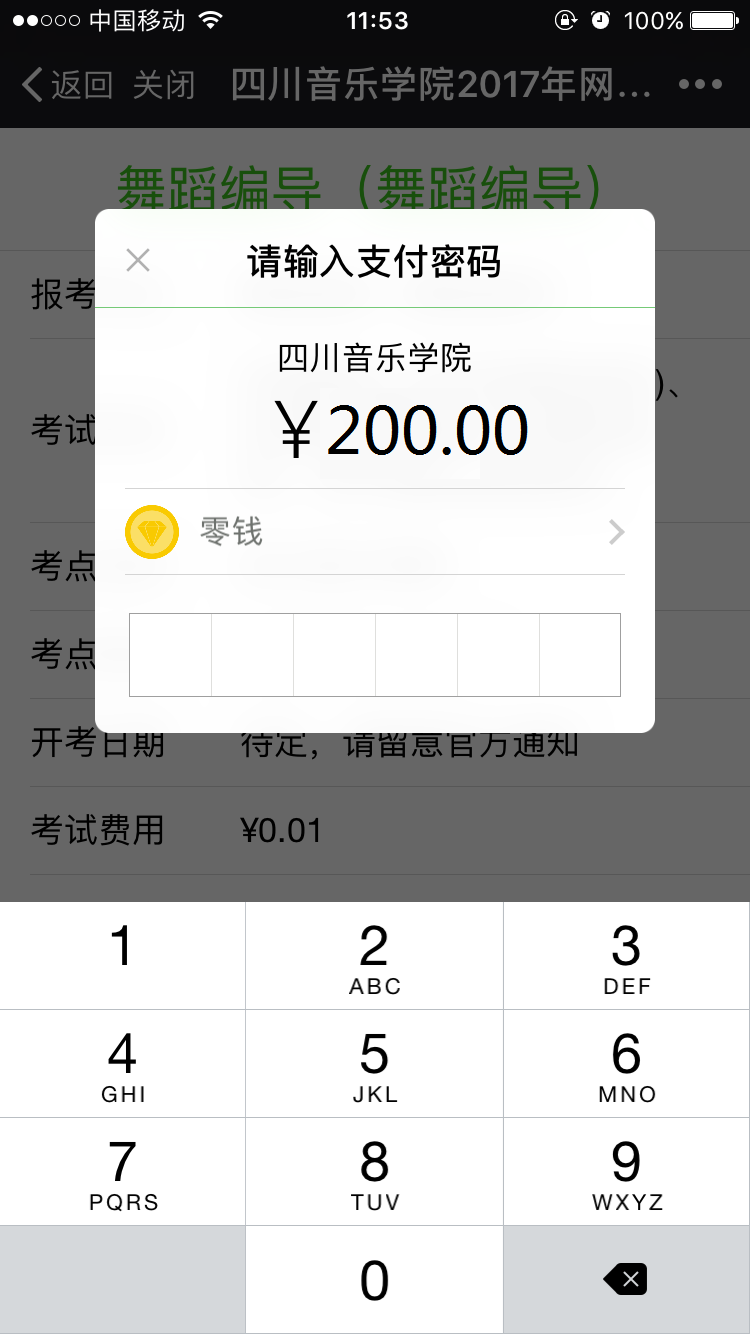Focus the six-digit password field
This screenshot has height=1334, width=750.
pos(375,655)
